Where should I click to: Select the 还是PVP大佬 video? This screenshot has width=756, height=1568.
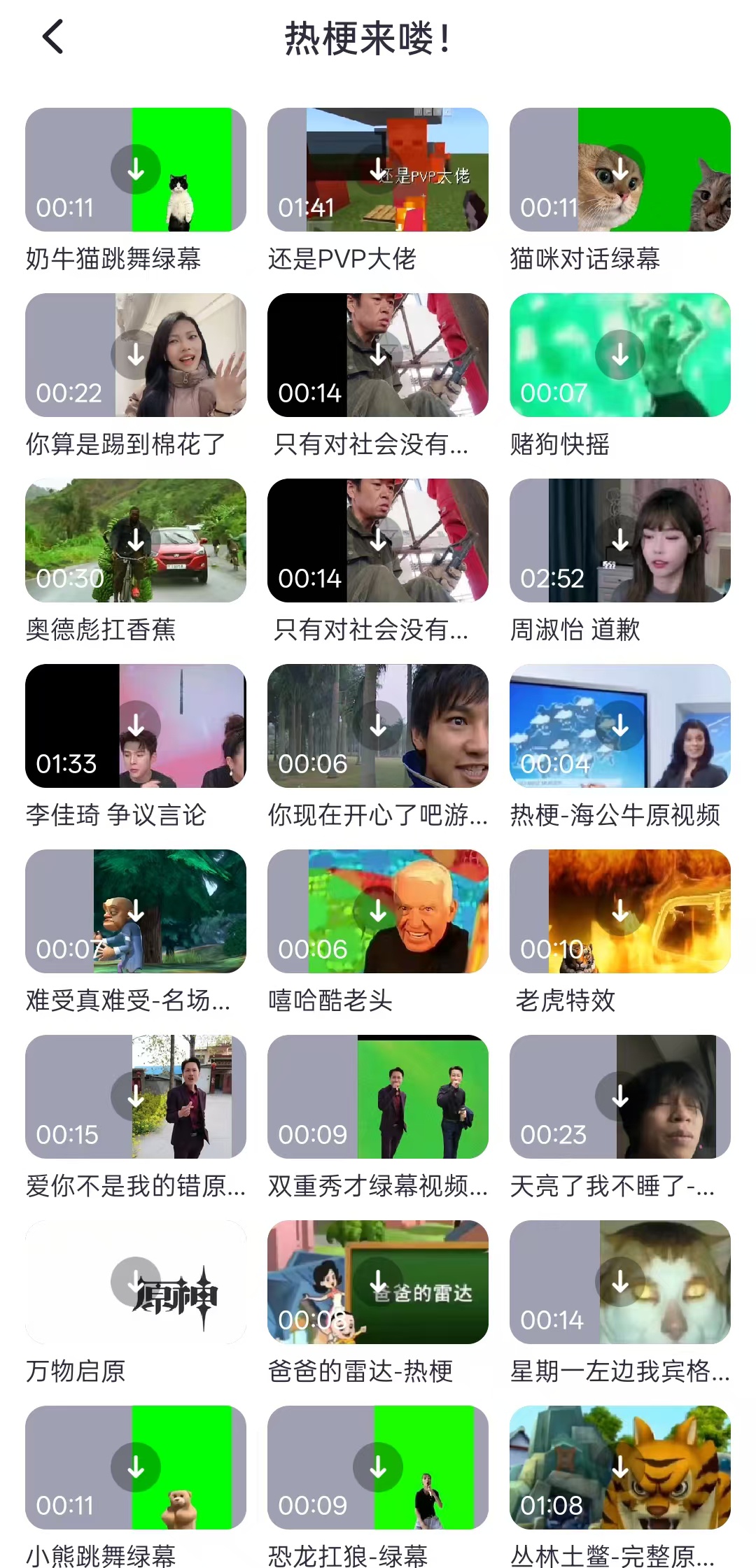(x=378, y=169)
